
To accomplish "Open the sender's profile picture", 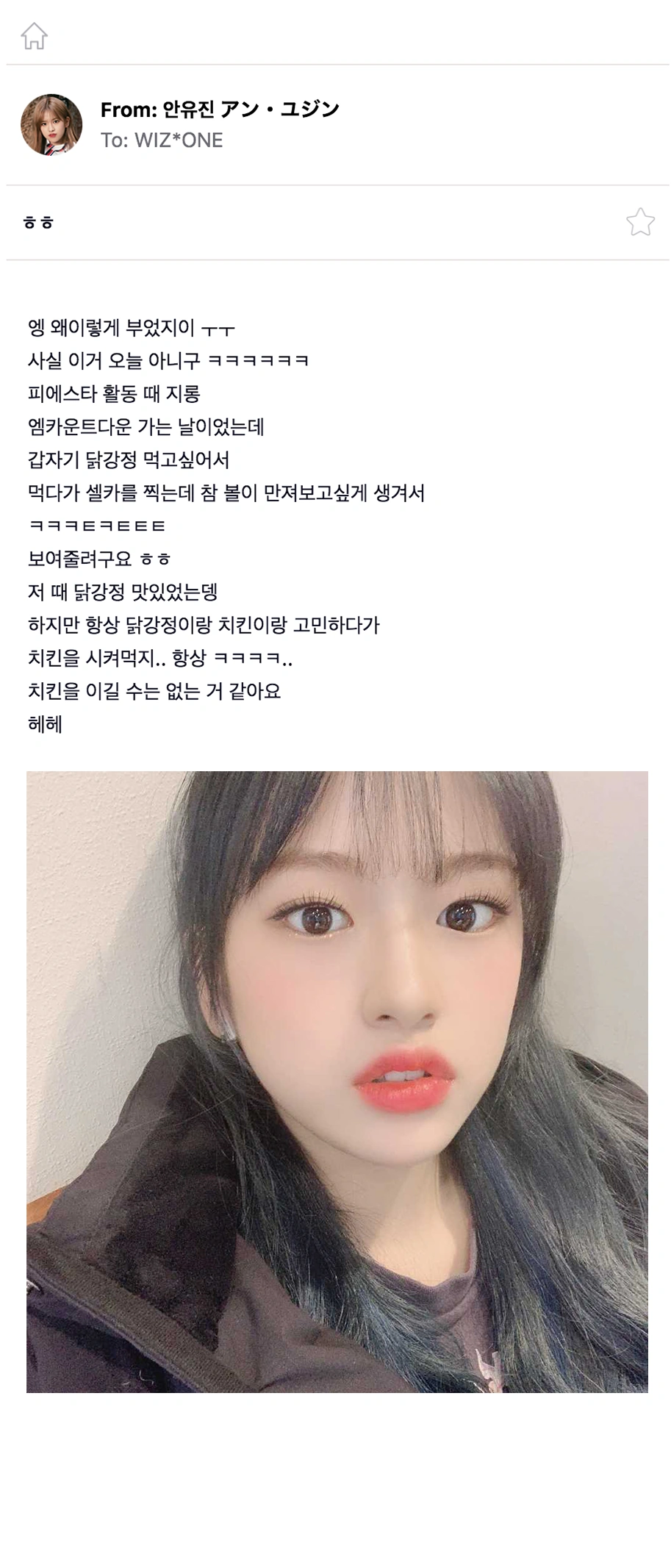I will [51, 125].
